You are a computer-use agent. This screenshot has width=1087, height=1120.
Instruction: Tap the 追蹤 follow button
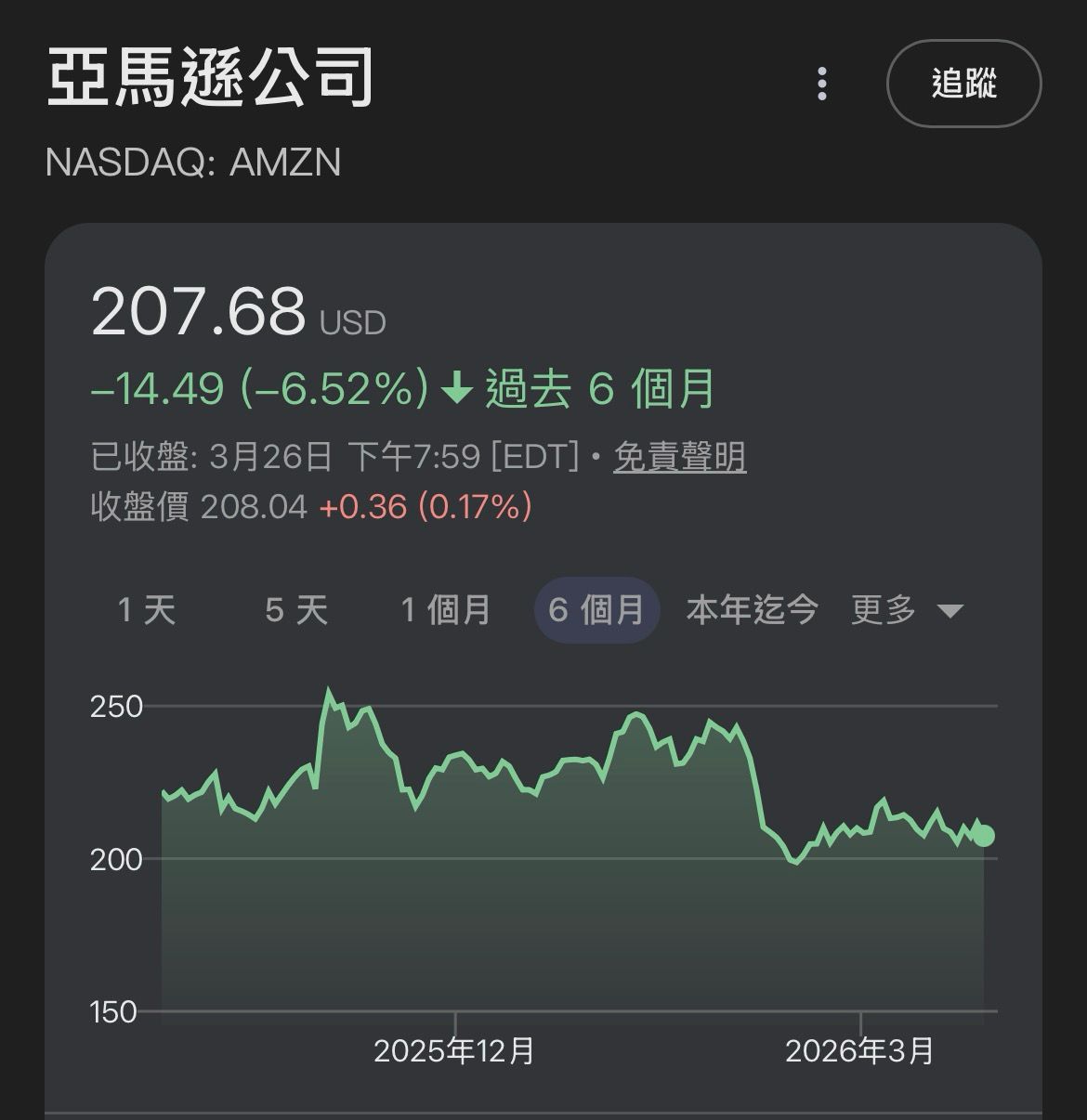[x=963, y=84]
